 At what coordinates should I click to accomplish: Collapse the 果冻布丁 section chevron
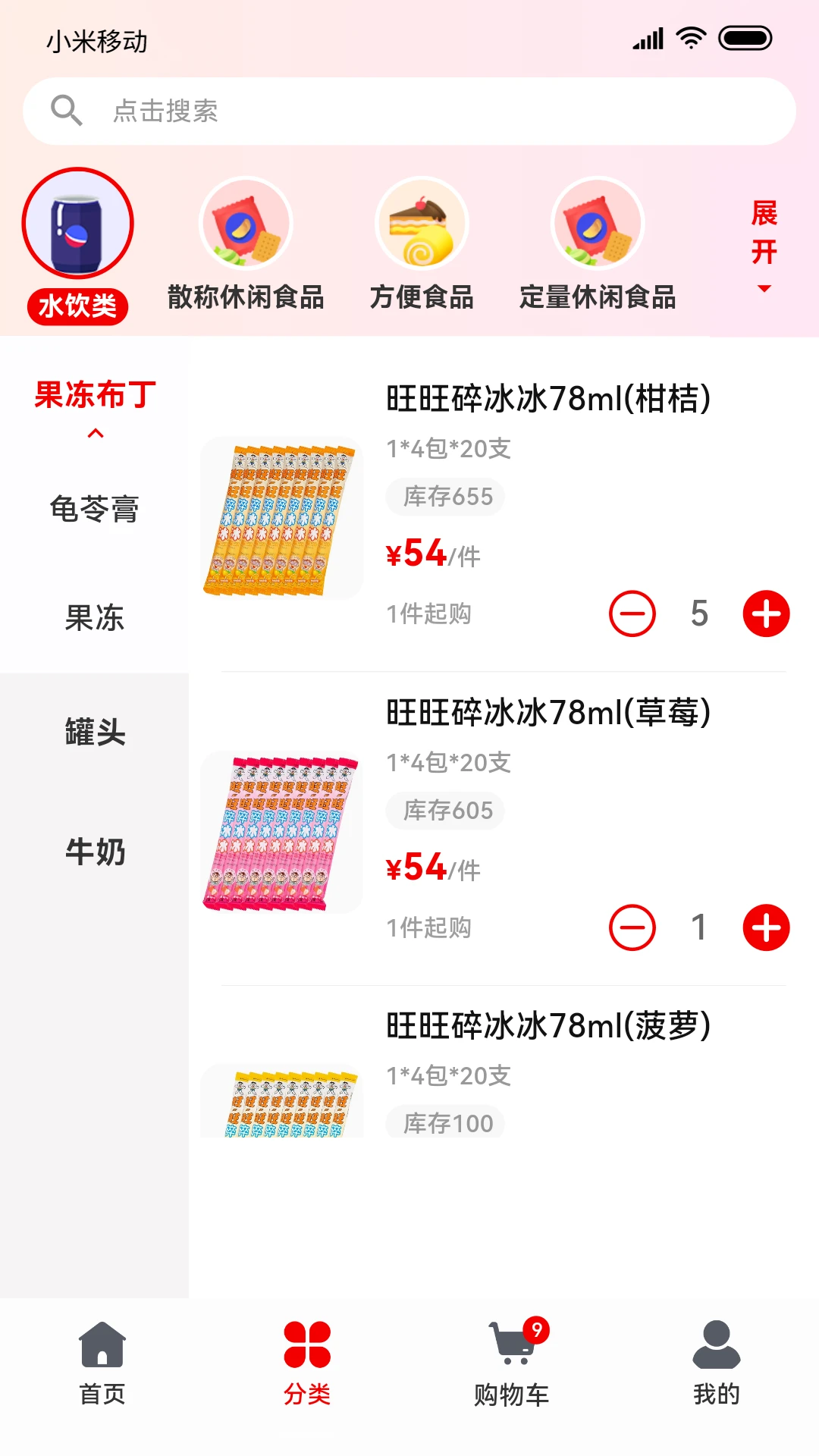tap(94, 436)
